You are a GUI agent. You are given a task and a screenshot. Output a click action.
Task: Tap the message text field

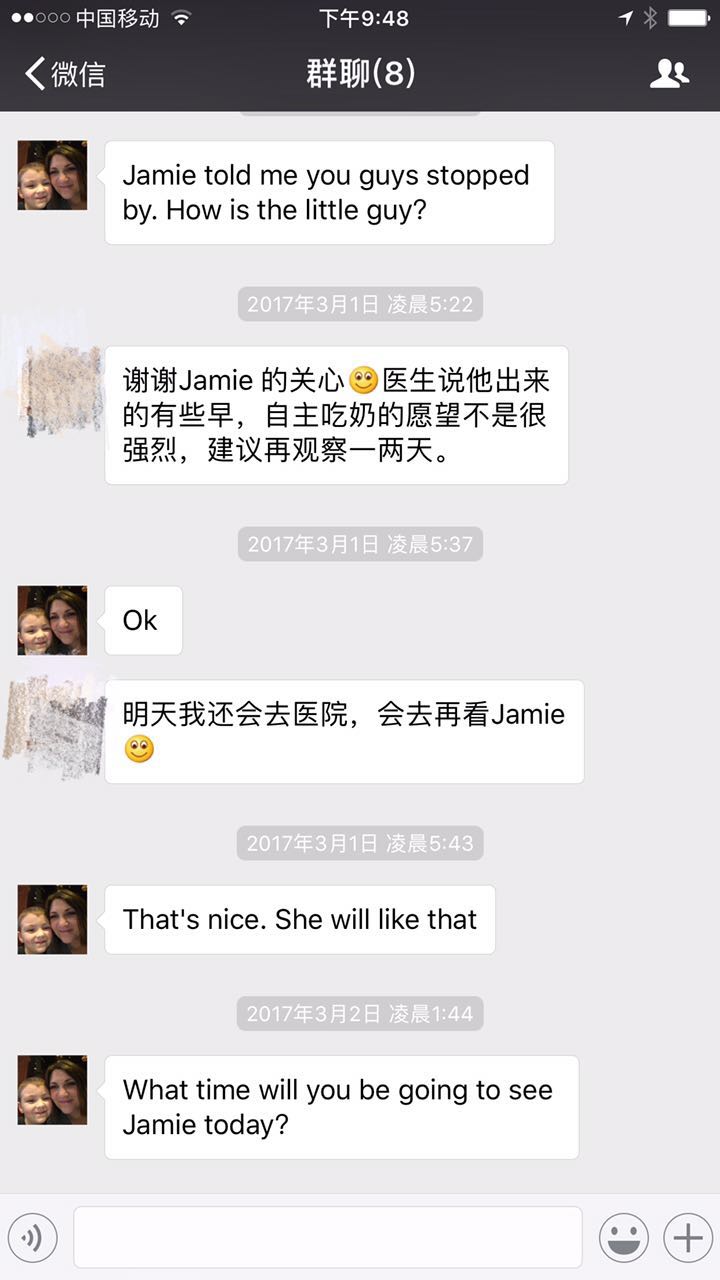coord(327,1237)
